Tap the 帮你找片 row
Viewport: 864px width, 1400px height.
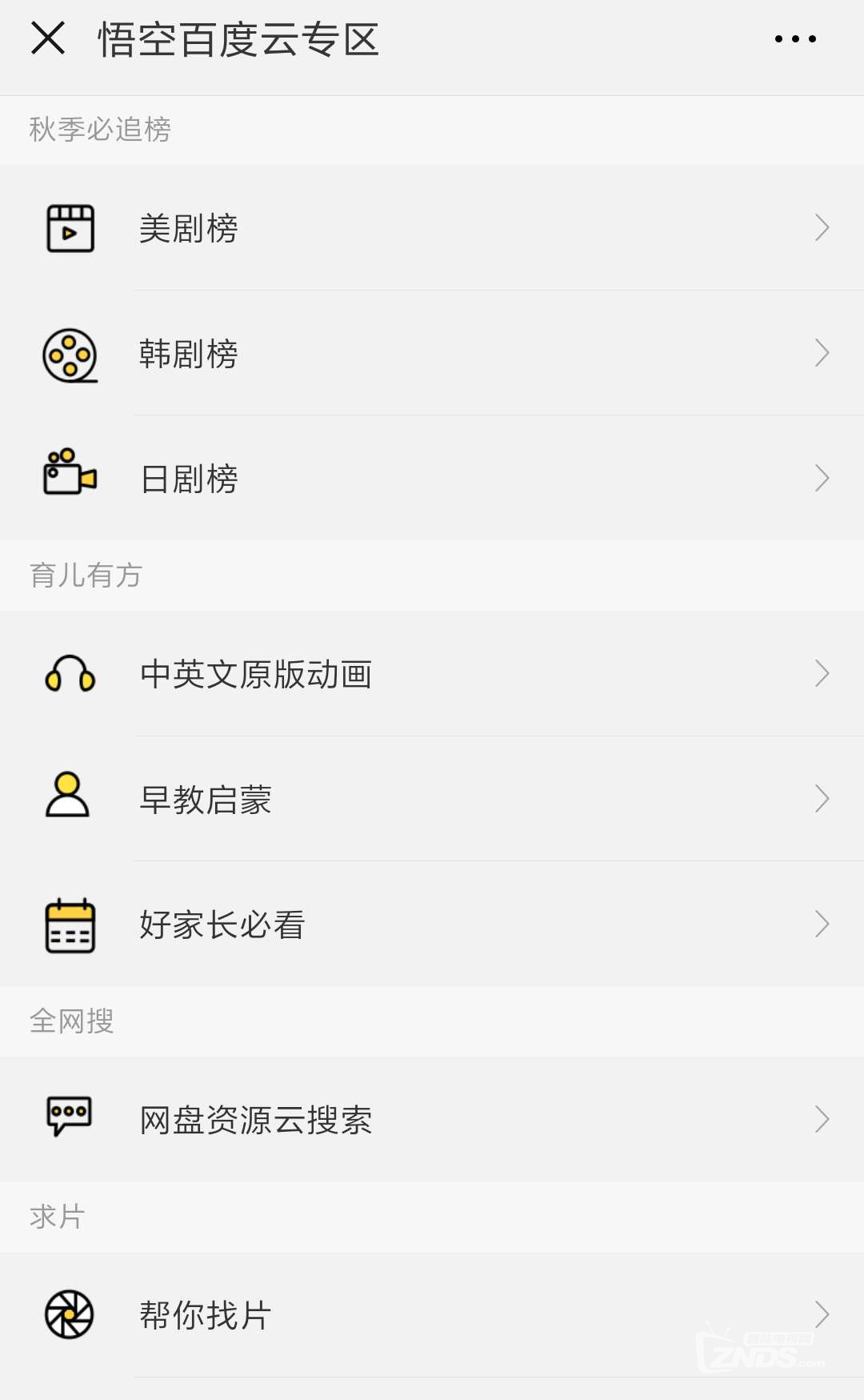[x=432, y=1315]
